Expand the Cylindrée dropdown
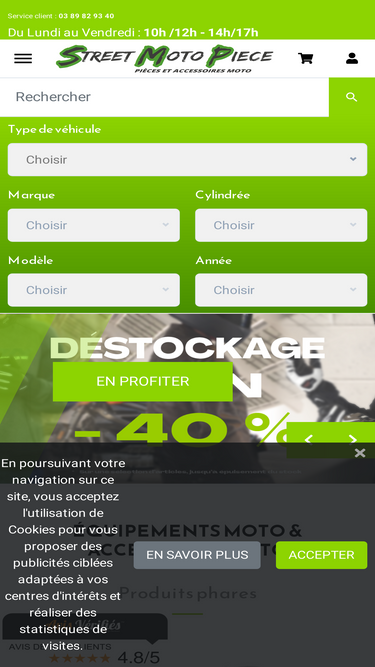 [281, 225]
